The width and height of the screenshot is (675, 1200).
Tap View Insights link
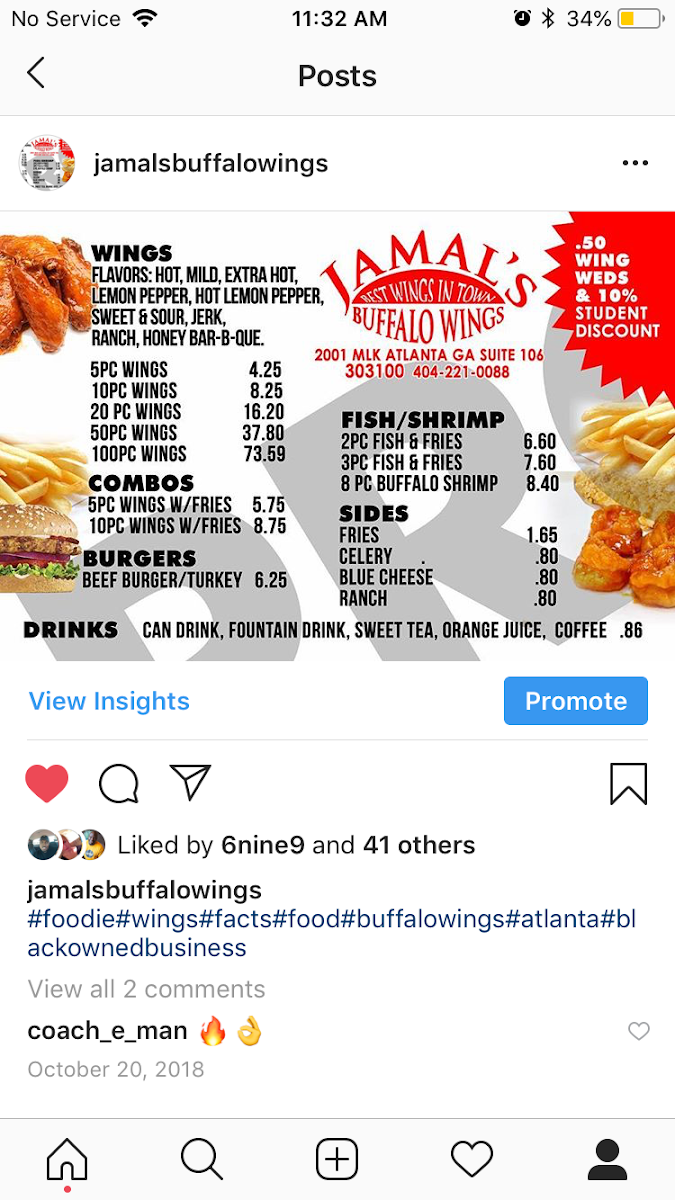(109, 701)
